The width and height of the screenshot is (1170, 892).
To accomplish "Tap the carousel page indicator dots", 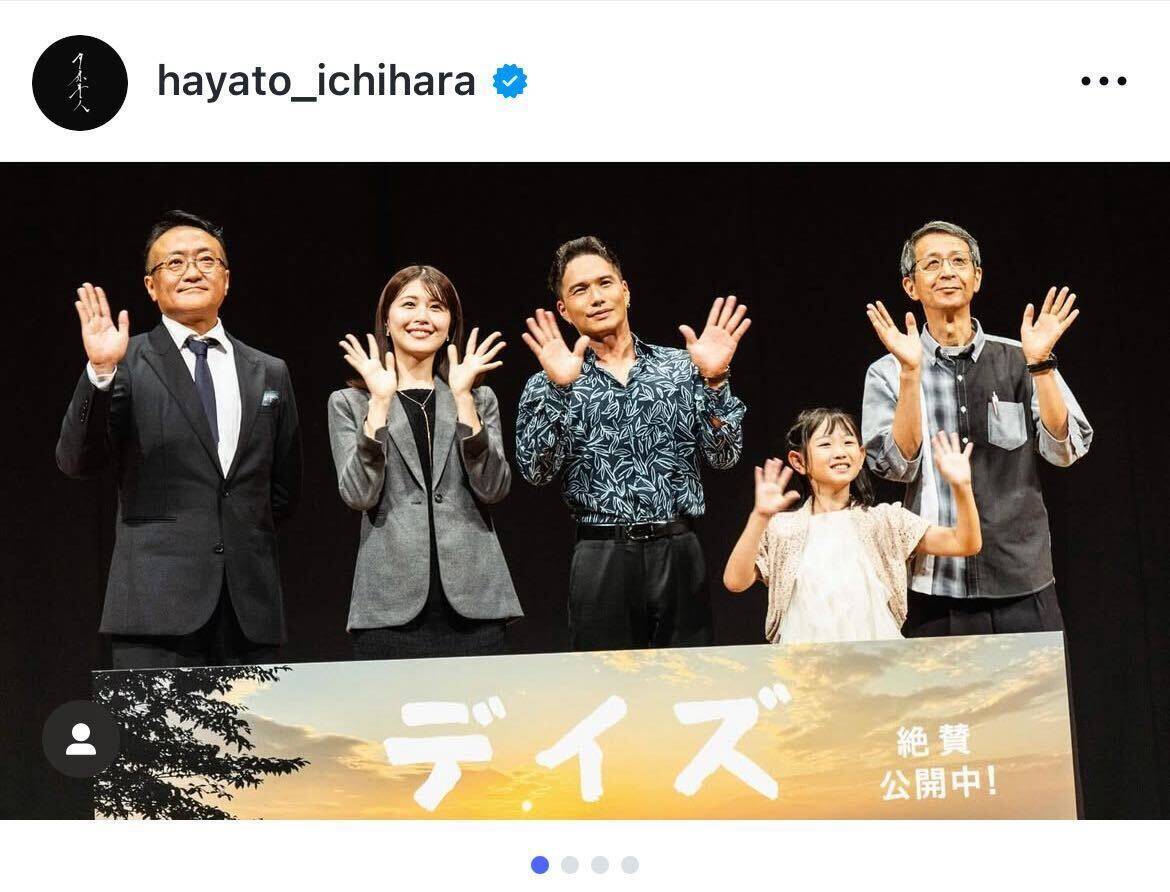I will (x=585, y=865).
